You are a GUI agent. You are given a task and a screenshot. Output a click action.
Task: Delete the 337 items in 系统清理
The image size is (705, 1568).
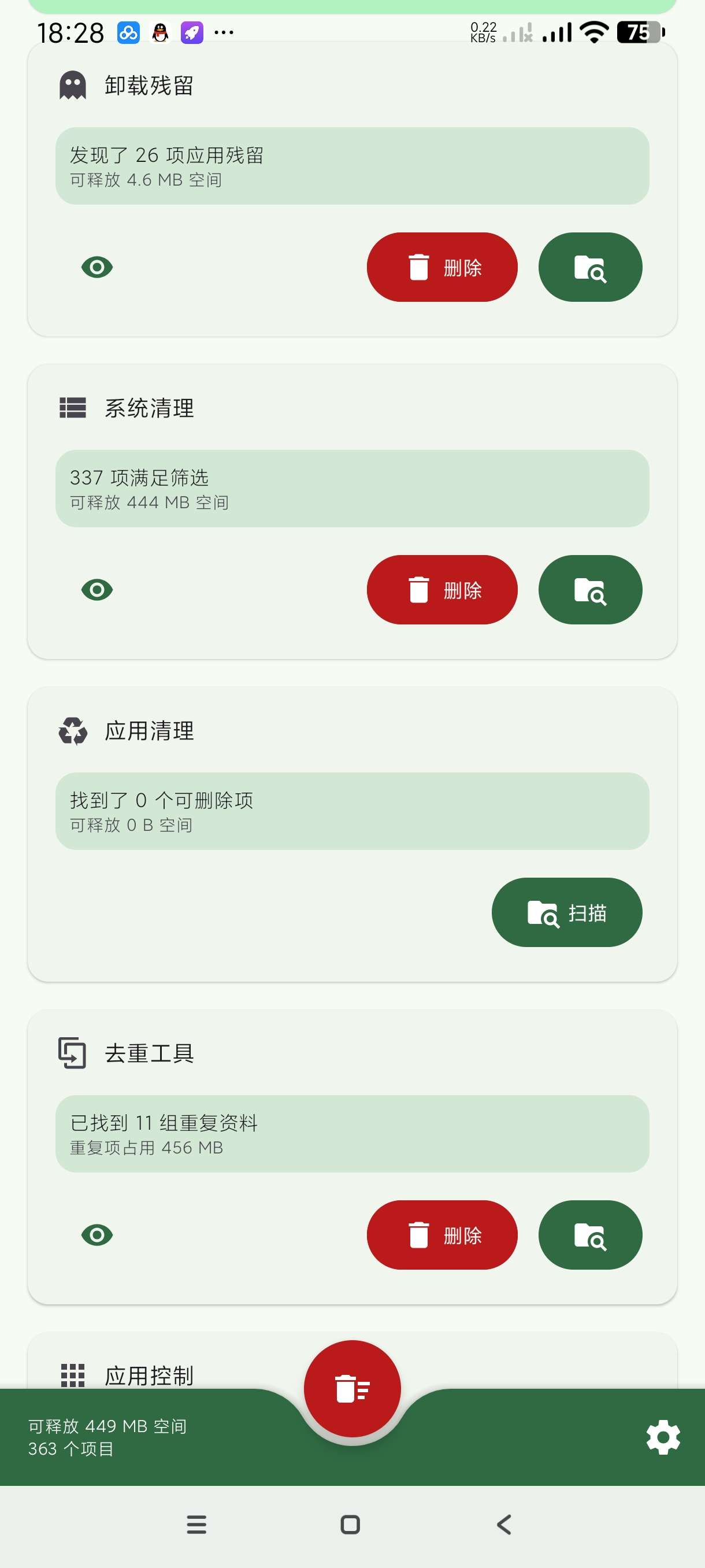(x=441, y=589)
